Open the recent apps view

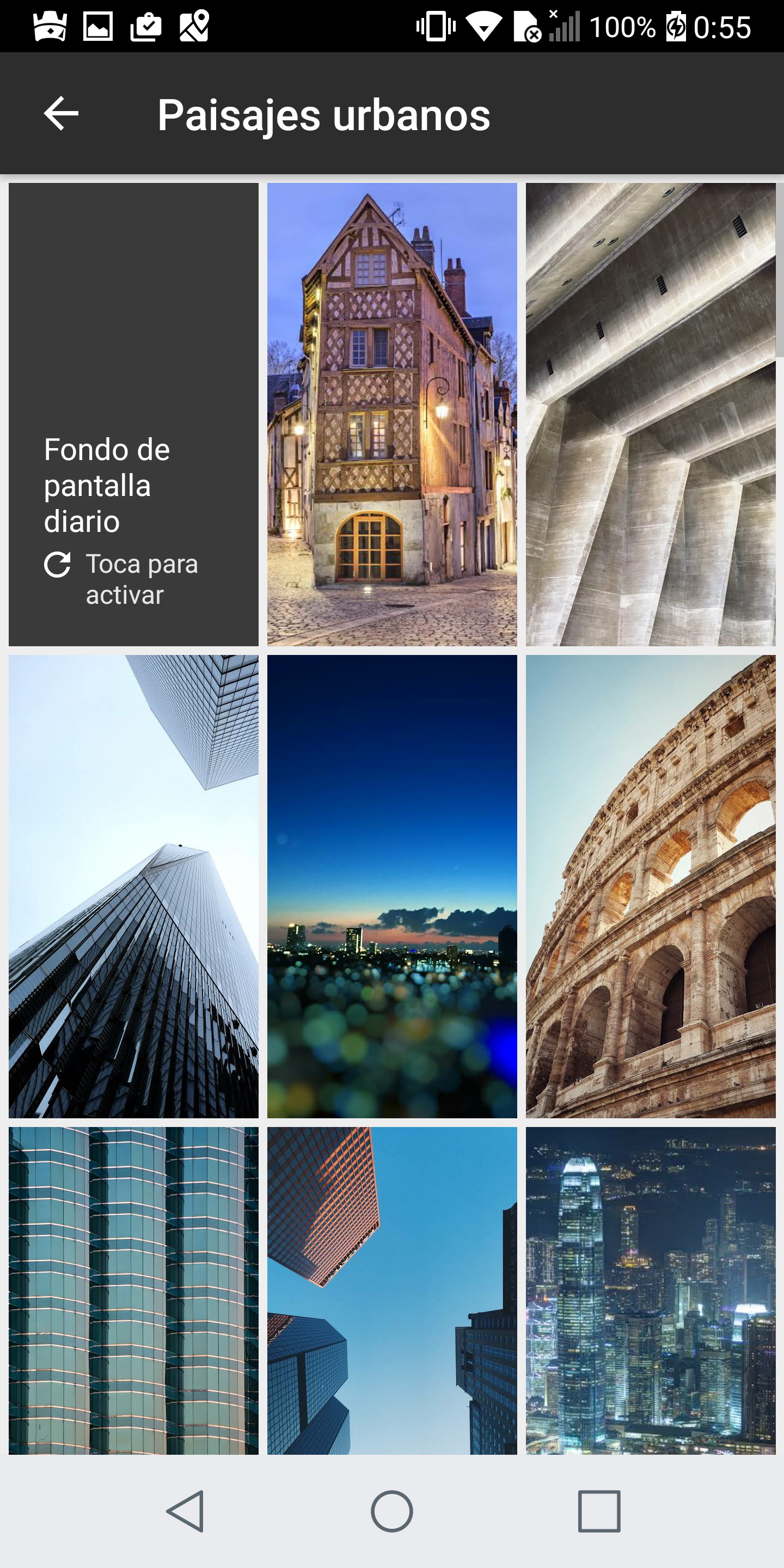[x=599, y=1511]
